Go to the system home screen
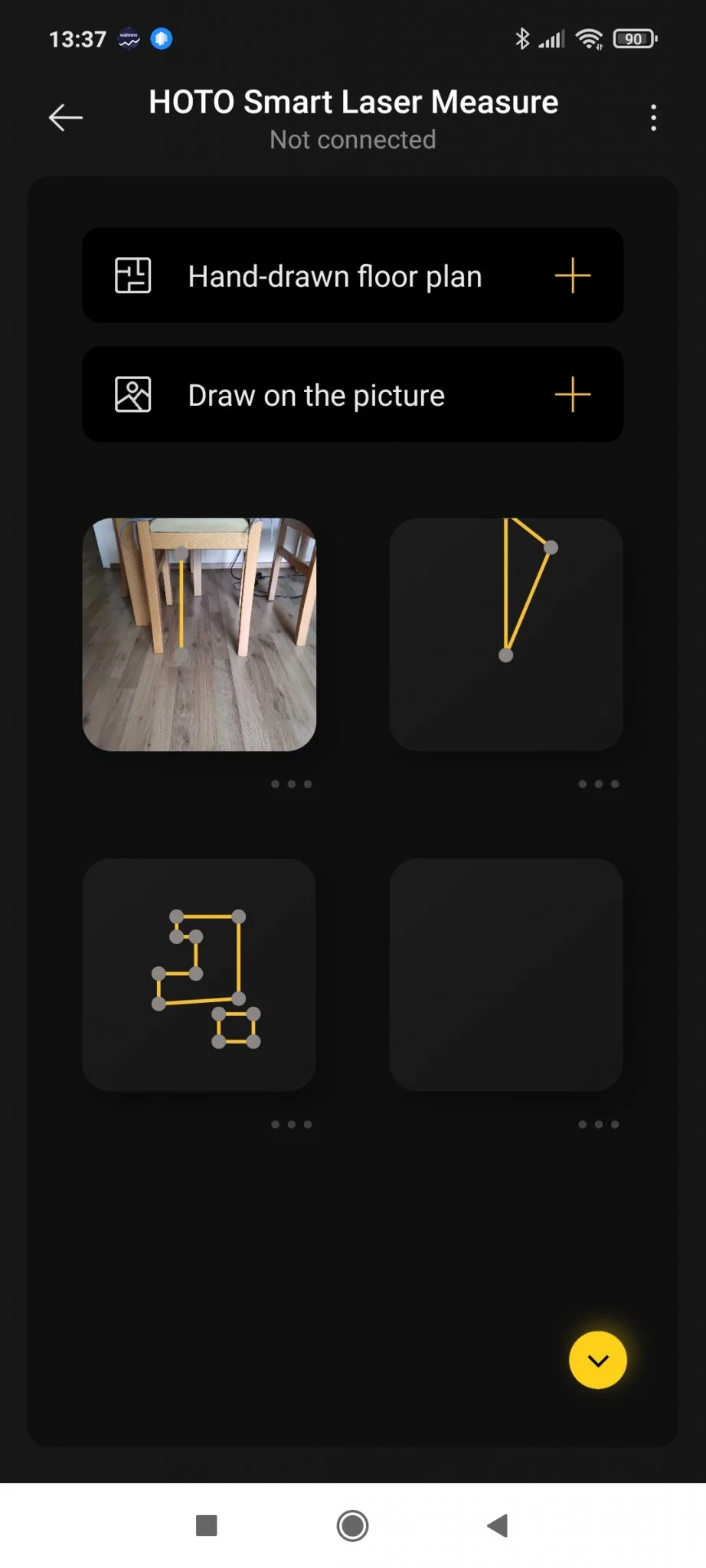This screenshot has height=1568, width=706. [x=352, y=1525]
